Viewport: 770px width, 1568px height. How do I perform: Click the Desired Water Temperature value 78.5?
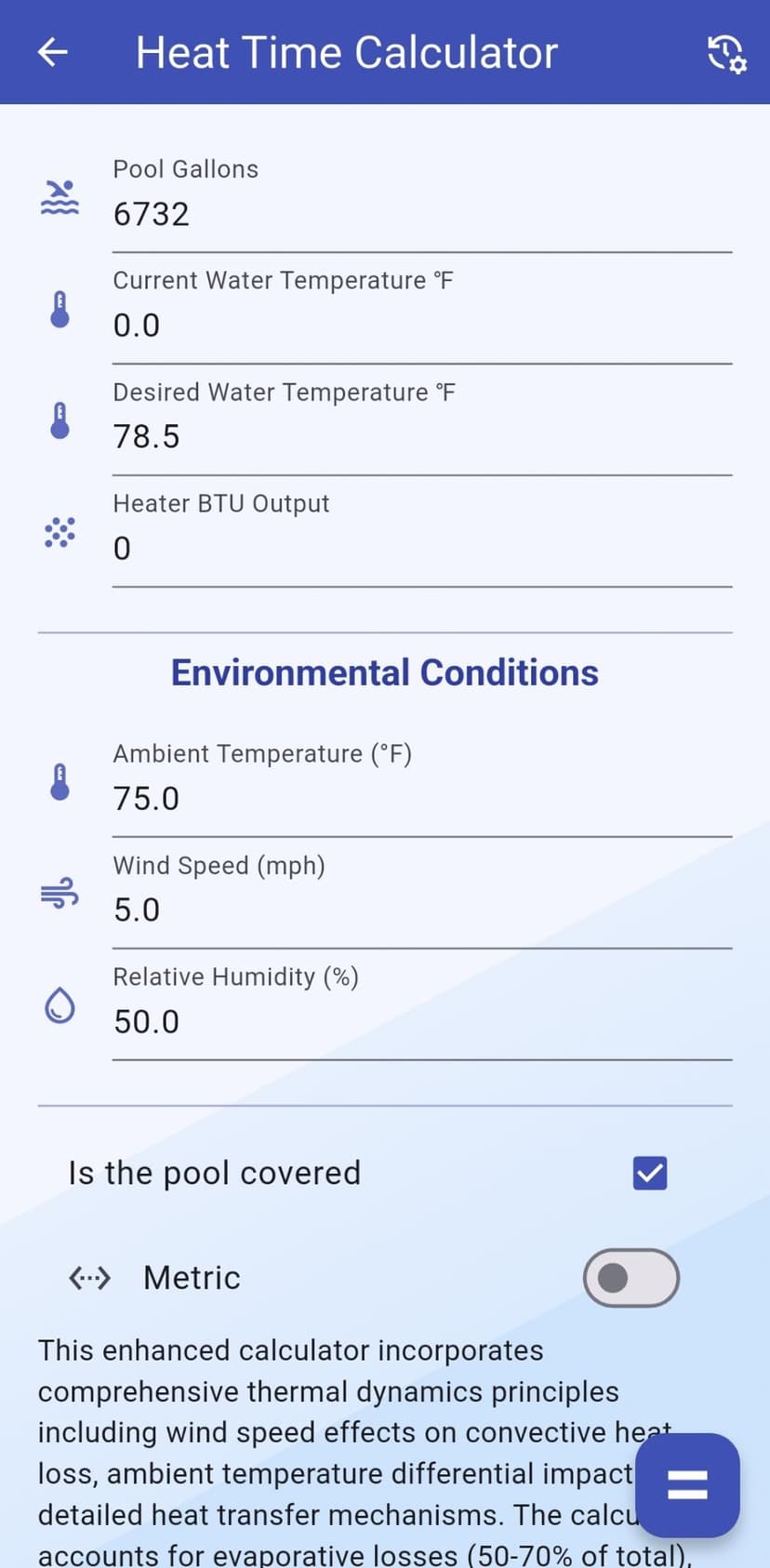(x=146, y=435)
